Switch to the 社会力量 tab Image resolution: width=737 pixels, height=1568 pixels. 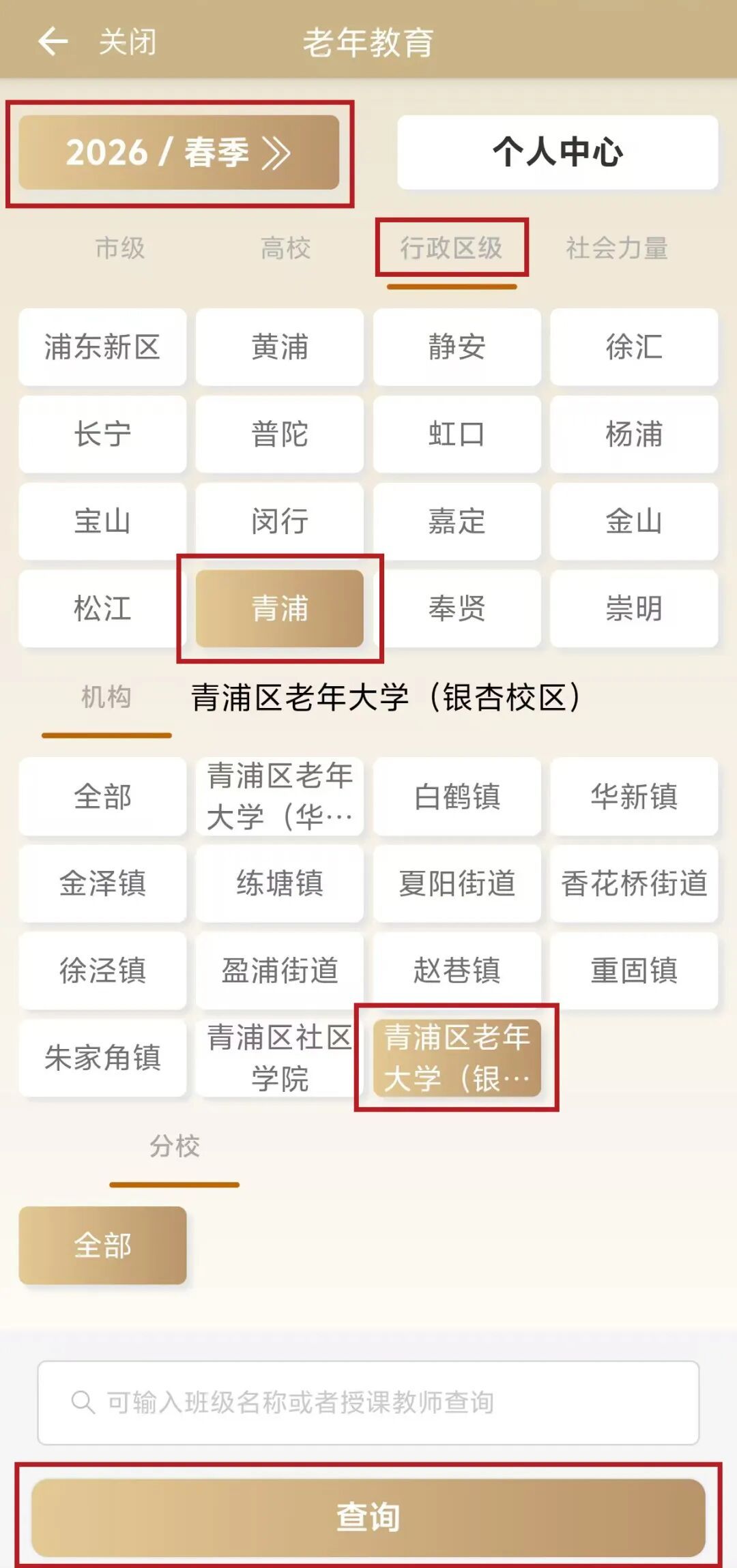616,248
